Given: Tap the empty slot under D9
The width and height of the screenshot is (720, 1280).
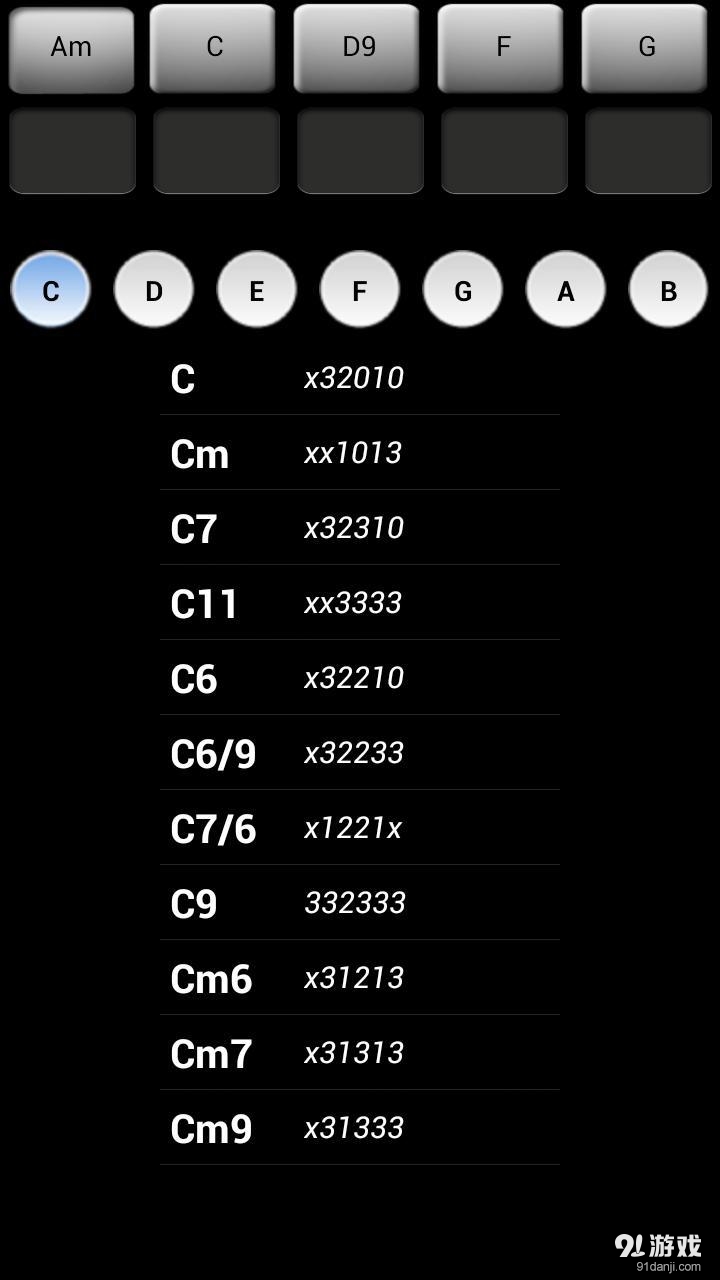Looking at the screenshot, I should 360,151.
